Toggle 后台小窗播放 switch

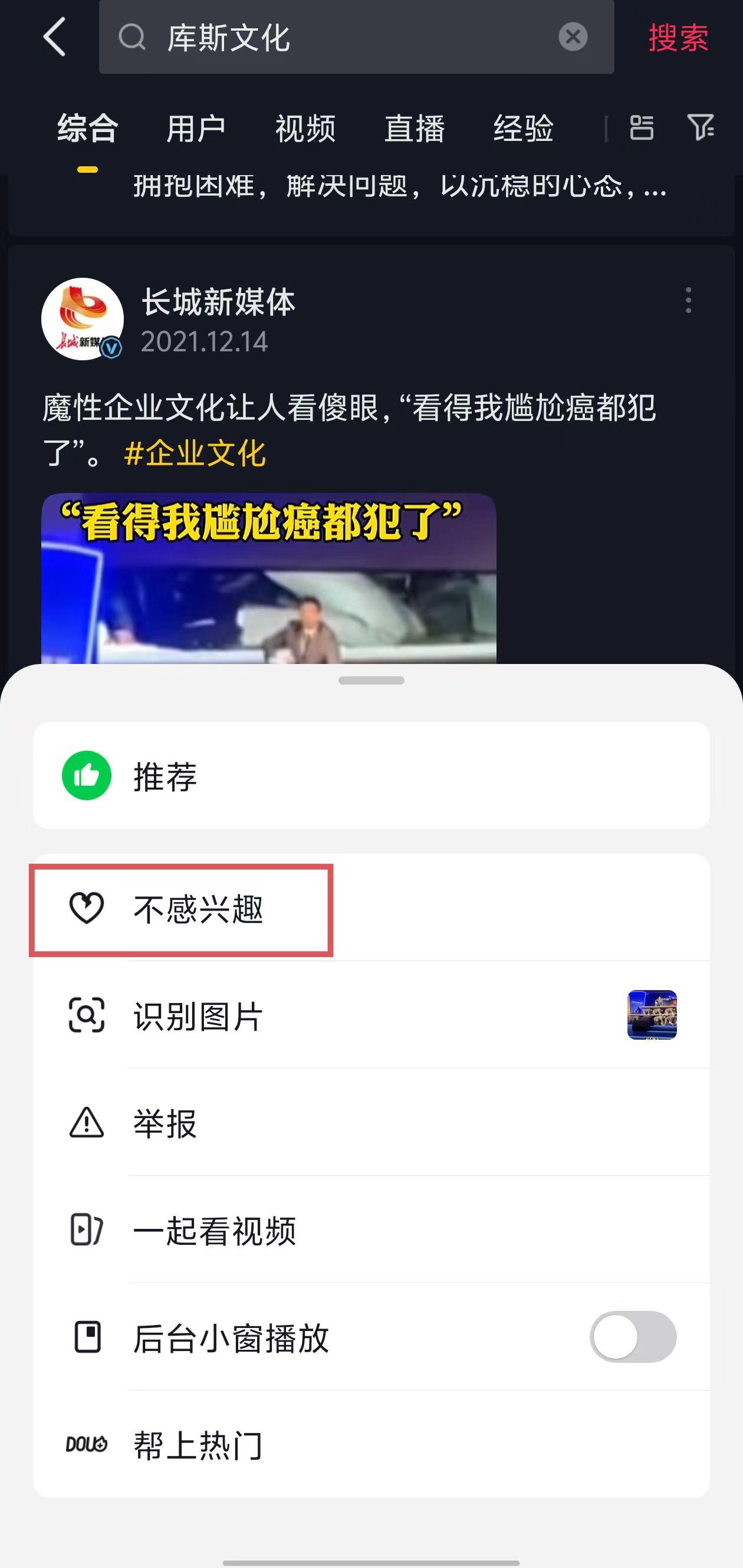click(x=633, y=1337)
